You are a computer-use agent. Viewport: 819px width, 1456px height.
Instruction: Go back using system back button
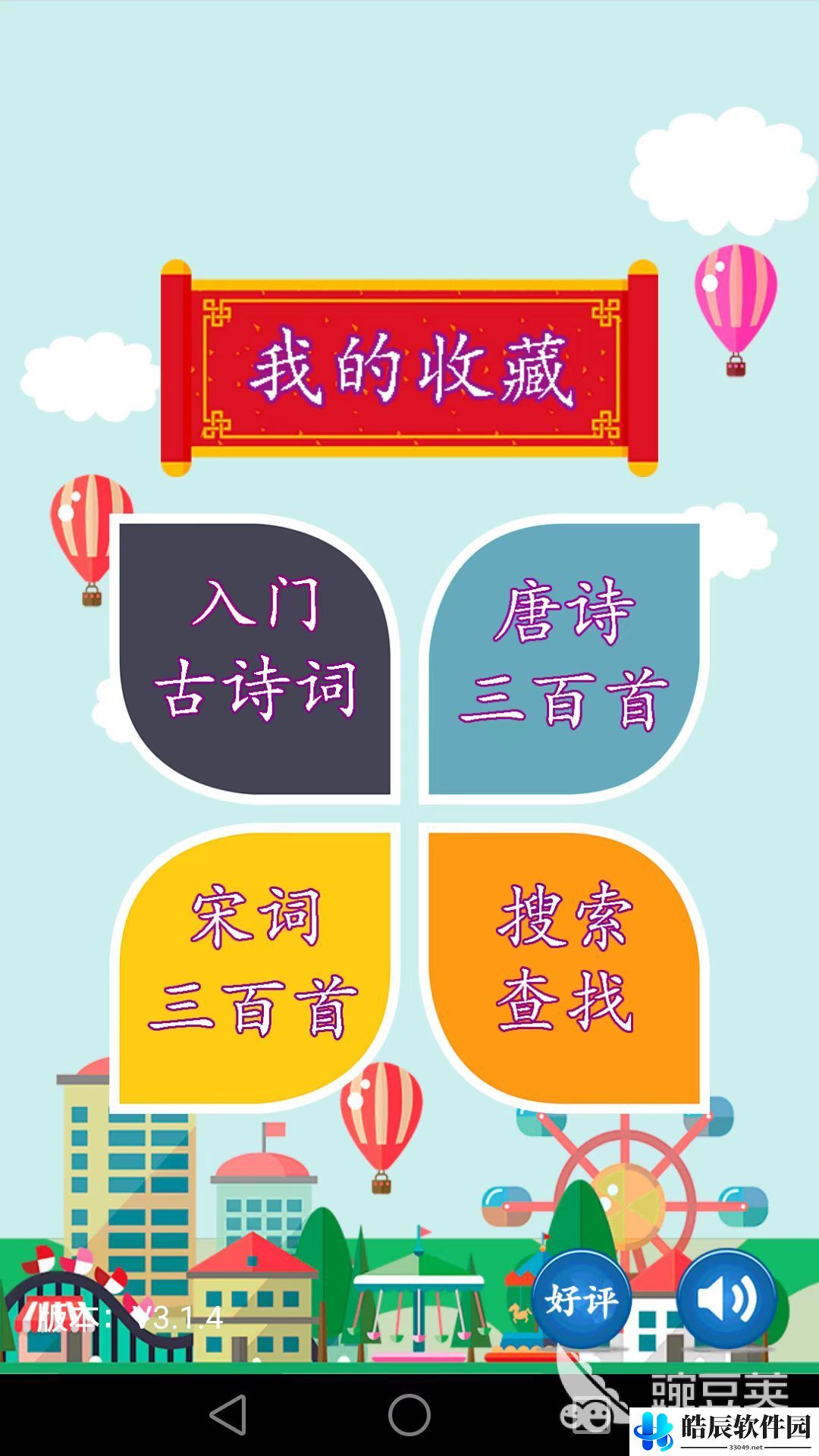pyautogui.click(x=227, y=1415)
